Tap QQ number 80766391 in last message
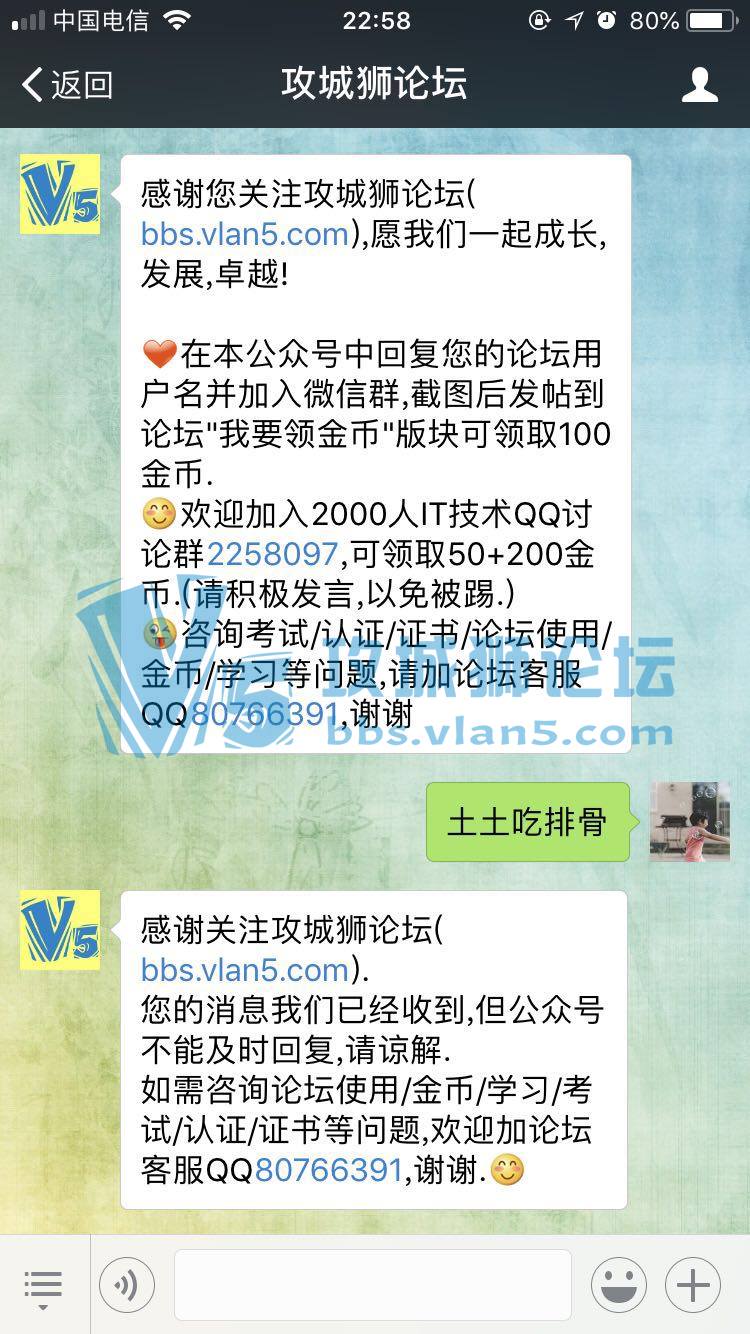750x1334 pixels. coord(328,1169)
